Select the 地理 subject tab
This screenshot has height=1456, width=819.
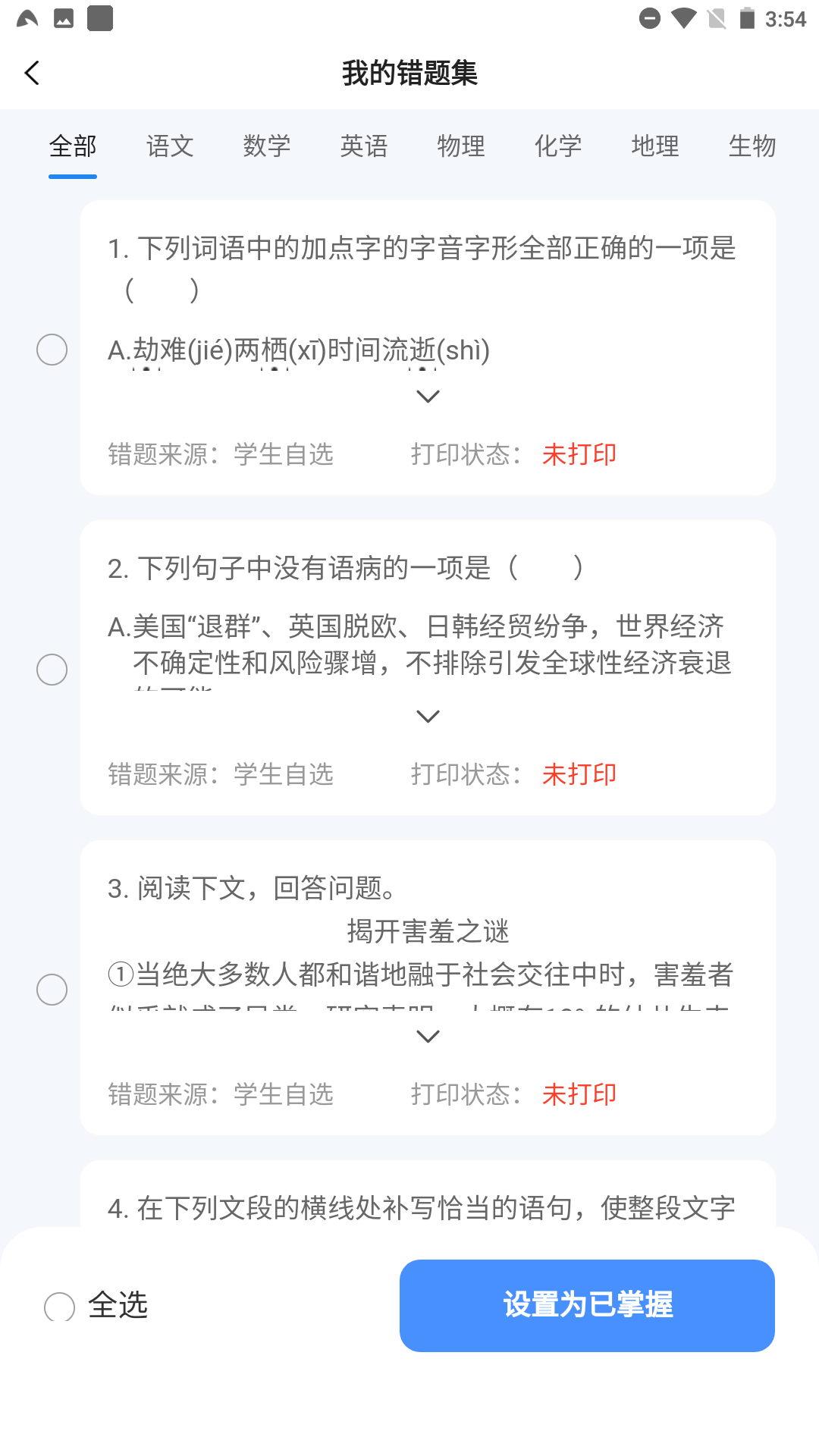coord(654,146)
